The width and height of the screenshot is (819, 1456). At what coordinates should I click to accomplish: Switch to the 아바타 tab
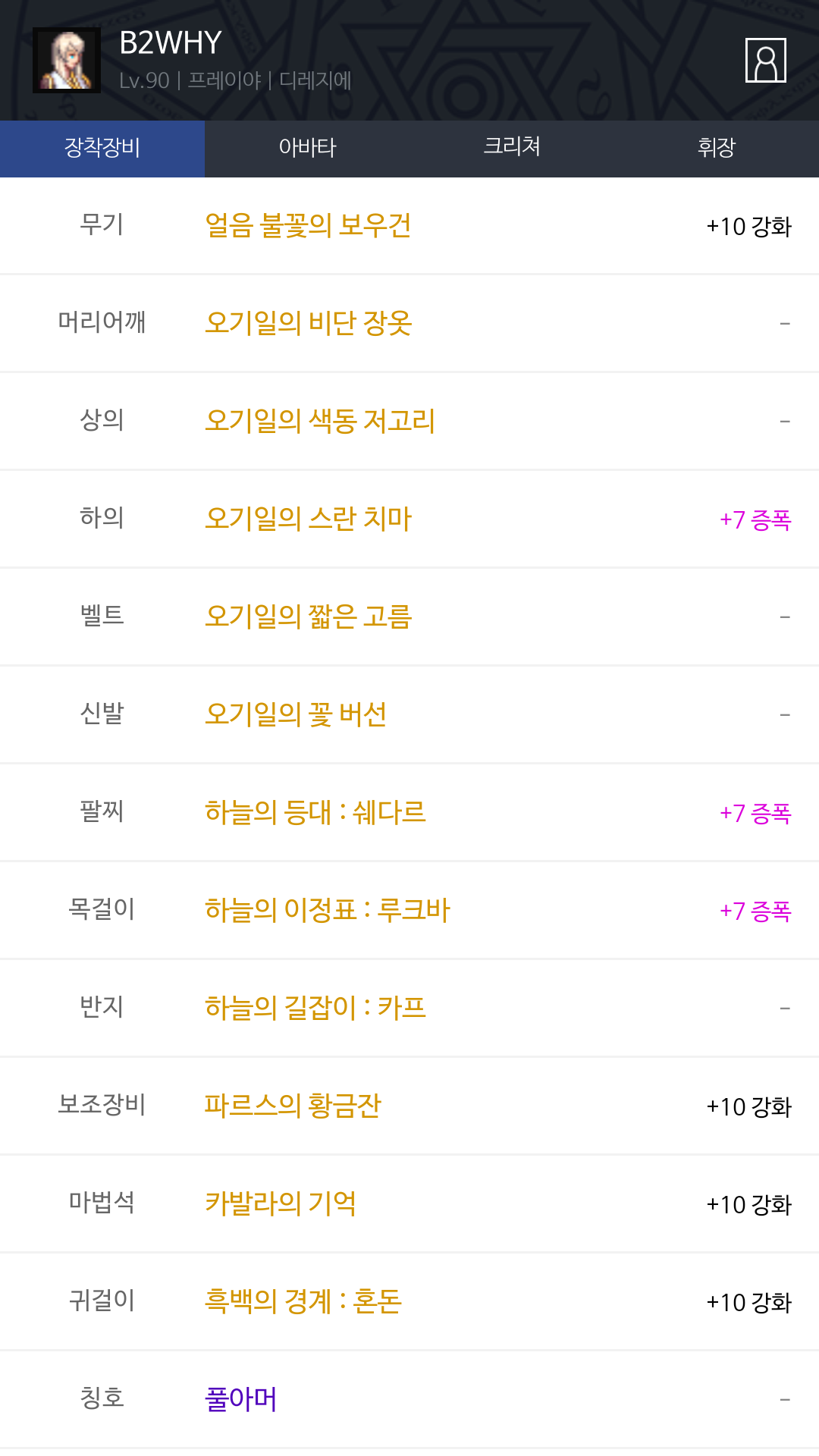307,149
